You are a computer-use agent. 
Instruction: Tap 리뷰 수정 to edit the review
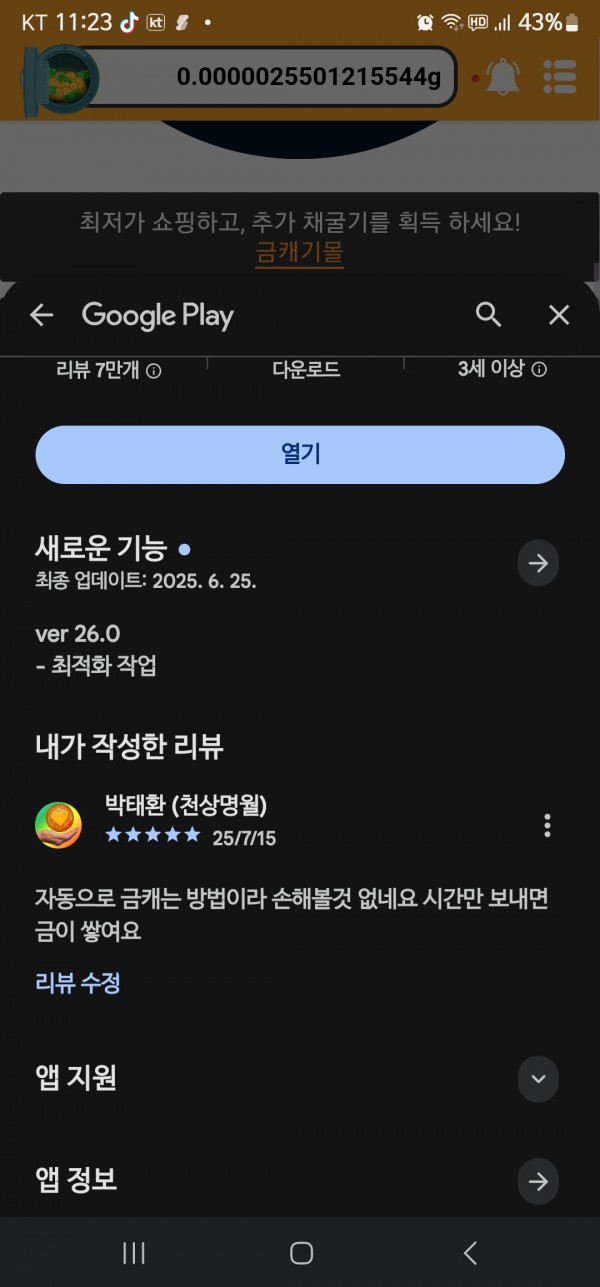(78, 983)
